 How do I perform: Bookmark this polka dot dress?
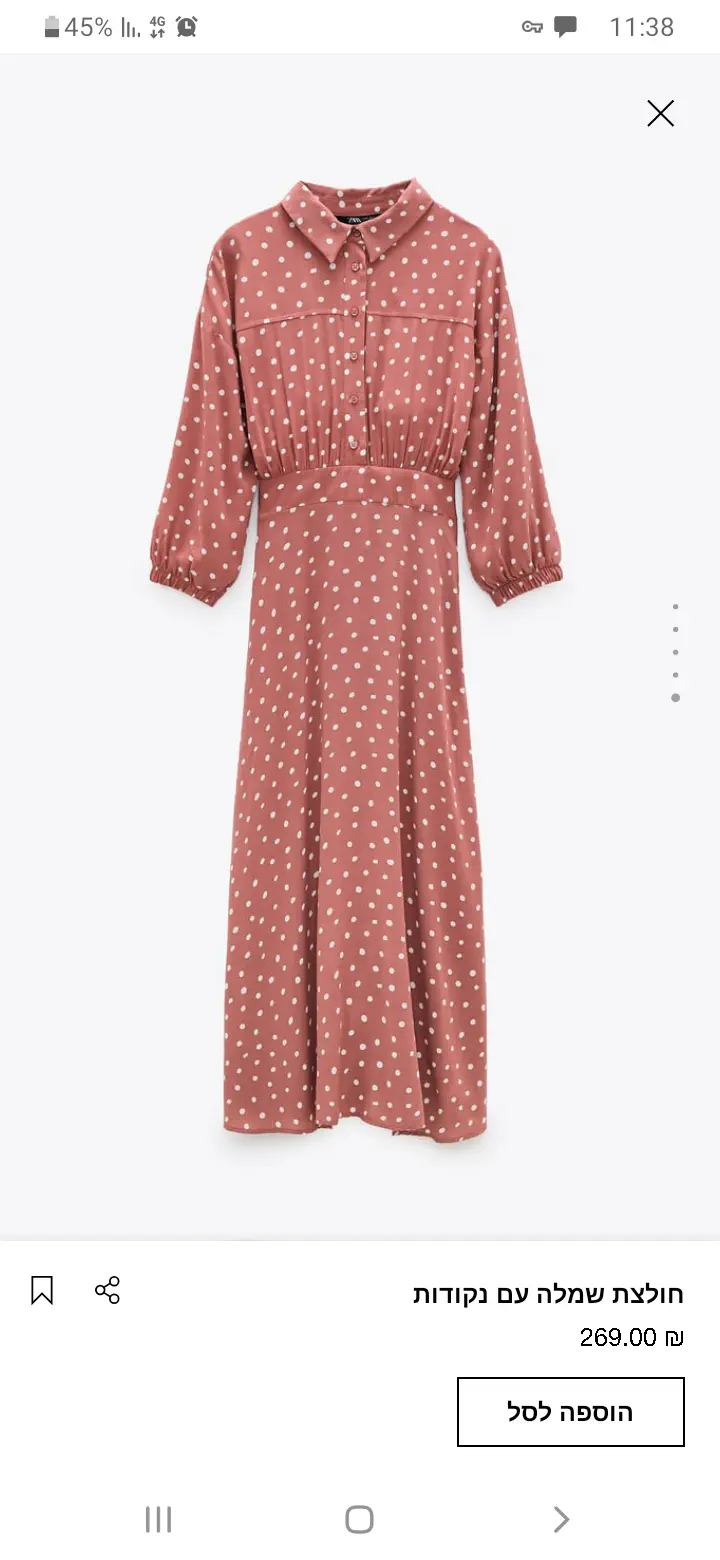[x=42, y=1290]
